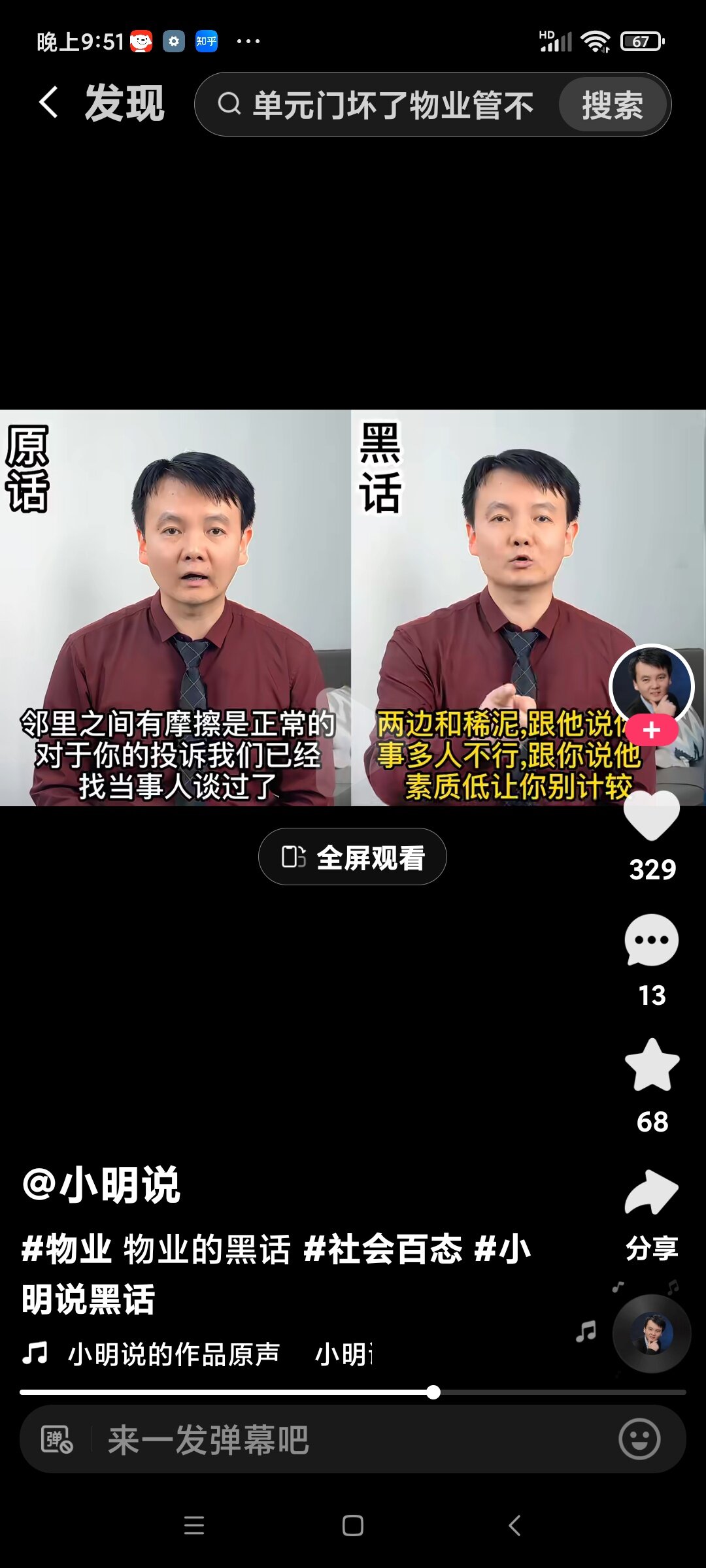Toggle the danmaku settings icon
Screen dimensions: 706x1568
point(57,1440)
